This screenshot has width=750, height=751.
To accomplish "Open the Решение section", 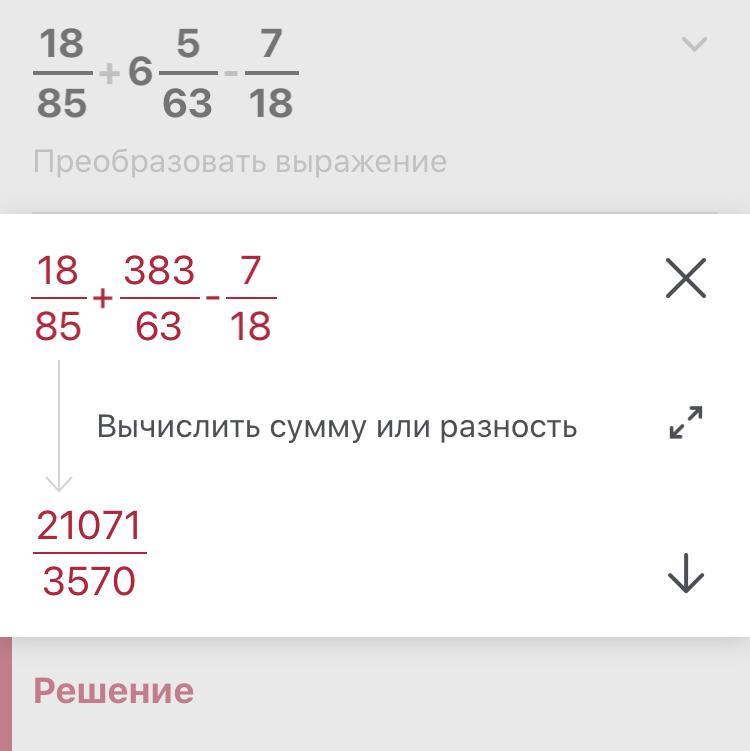I will (x=114, y=691).
